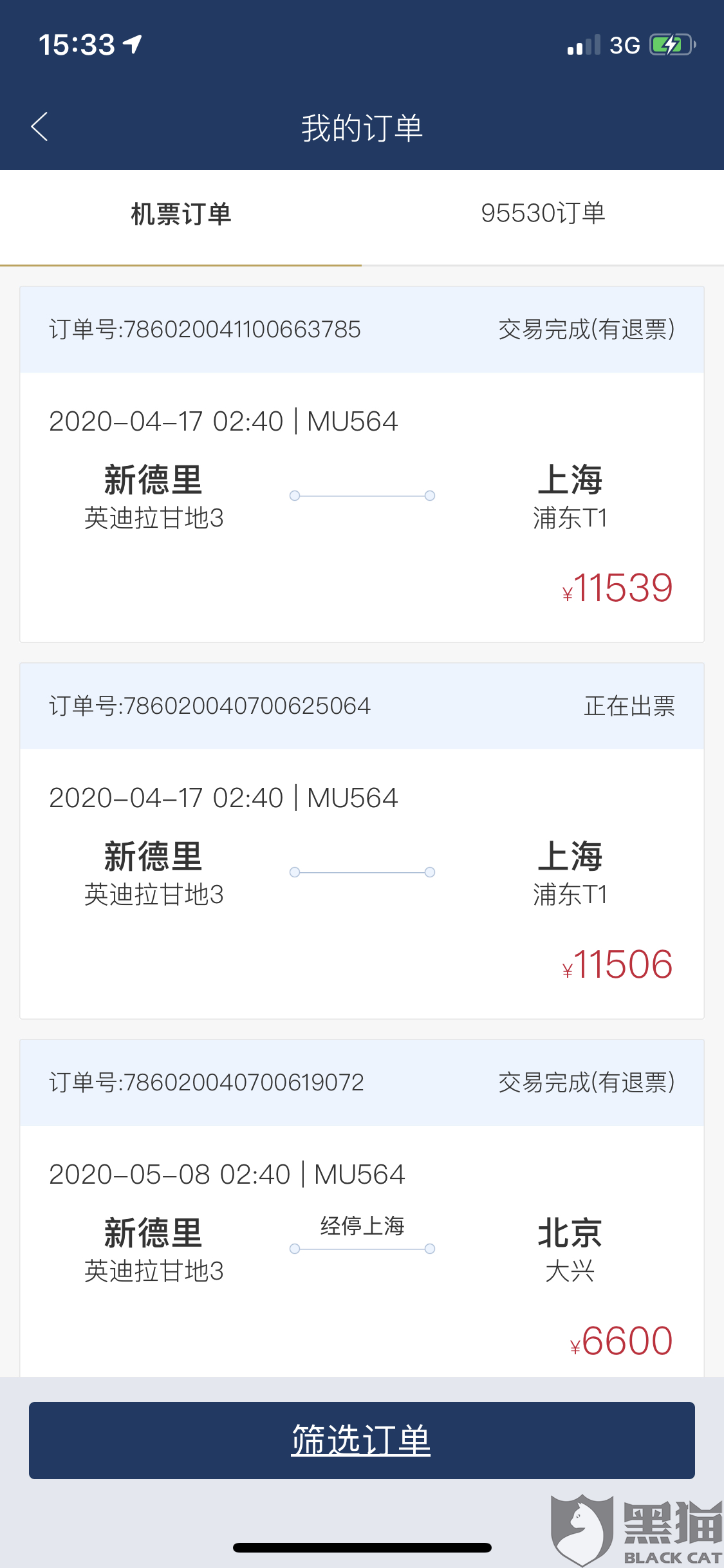View the 新德里 to 北京 order ¥6600
The width and height of the screenshot is (724, 1568).
[362, 1249]
